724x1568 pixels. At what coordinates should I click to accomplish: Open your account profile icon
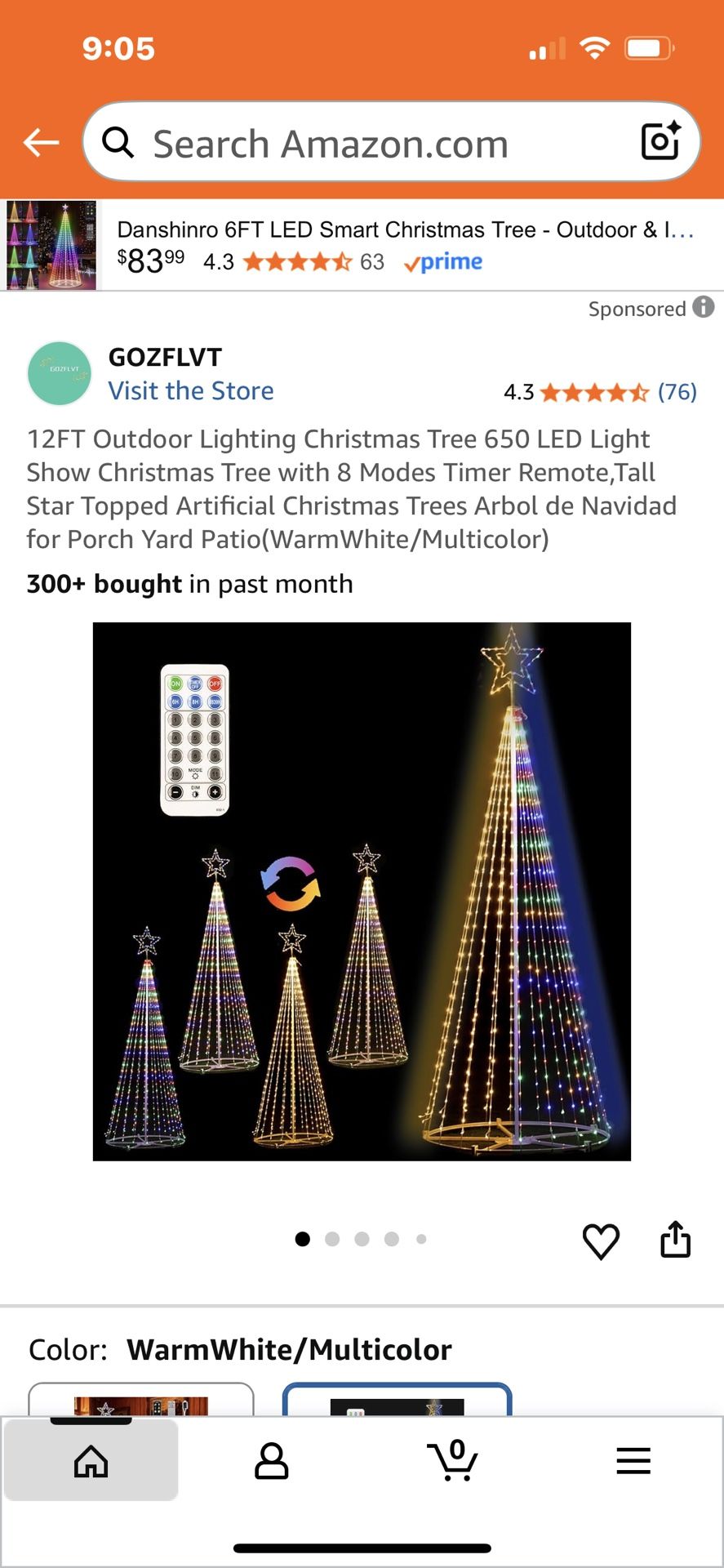pyautogui.click(x=272, y=1461)
